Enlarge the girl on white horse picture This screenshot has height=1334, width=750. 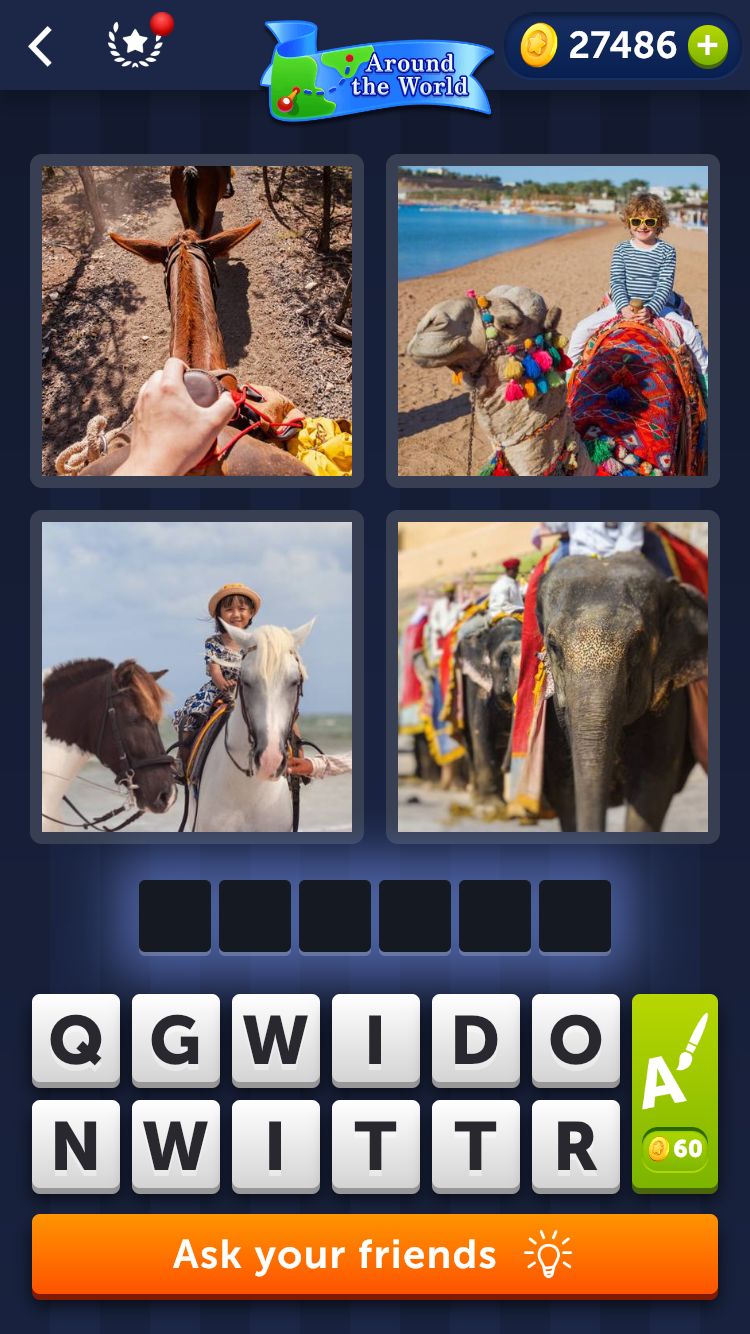197,677
